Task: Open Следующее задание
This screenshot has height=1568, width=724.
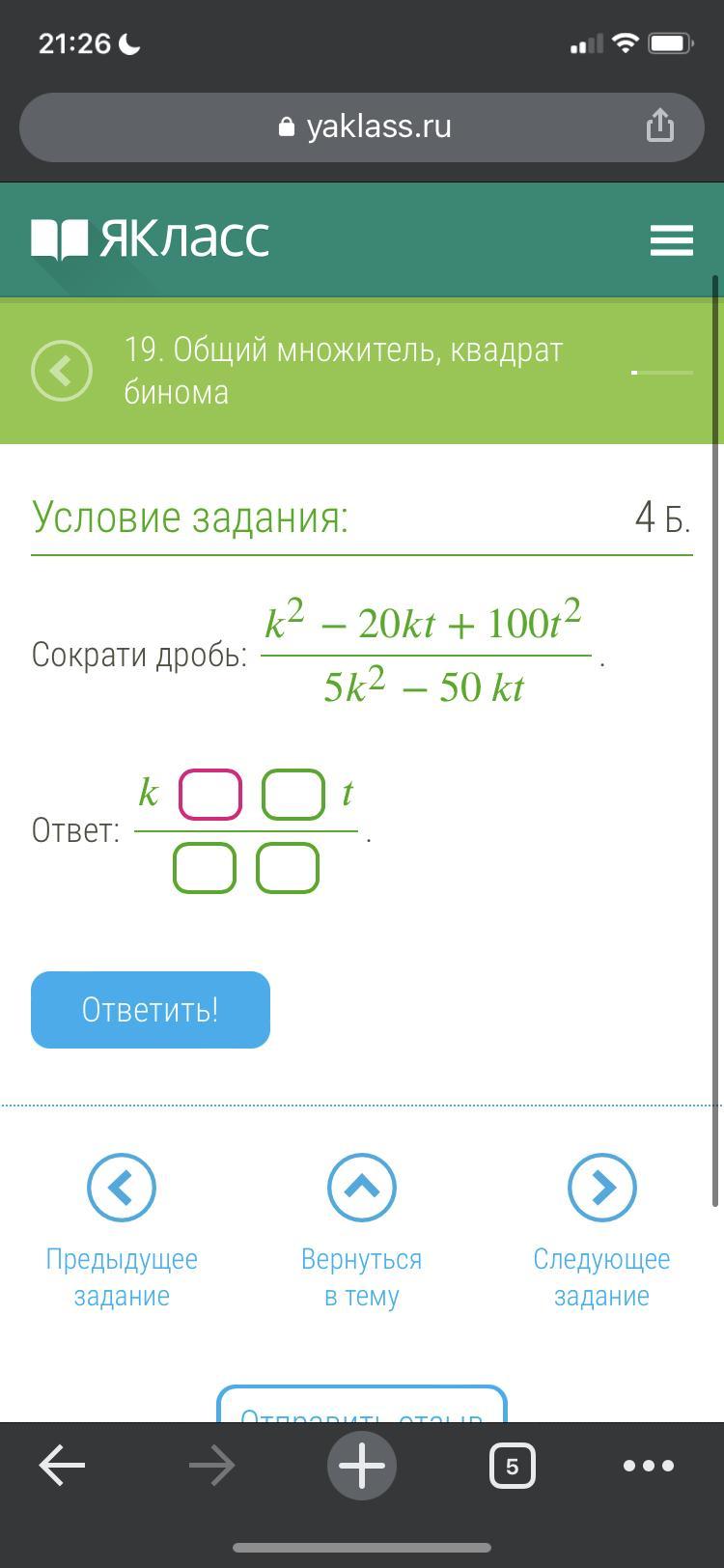Action: 601,1189
